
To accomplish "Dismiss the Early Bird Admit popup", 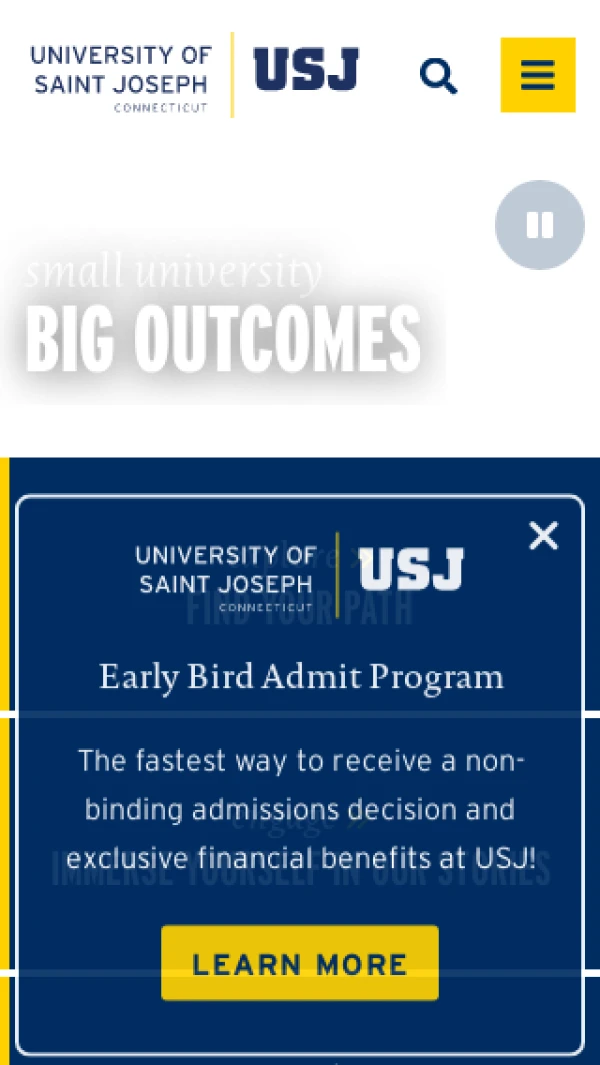I will (543, 537).
